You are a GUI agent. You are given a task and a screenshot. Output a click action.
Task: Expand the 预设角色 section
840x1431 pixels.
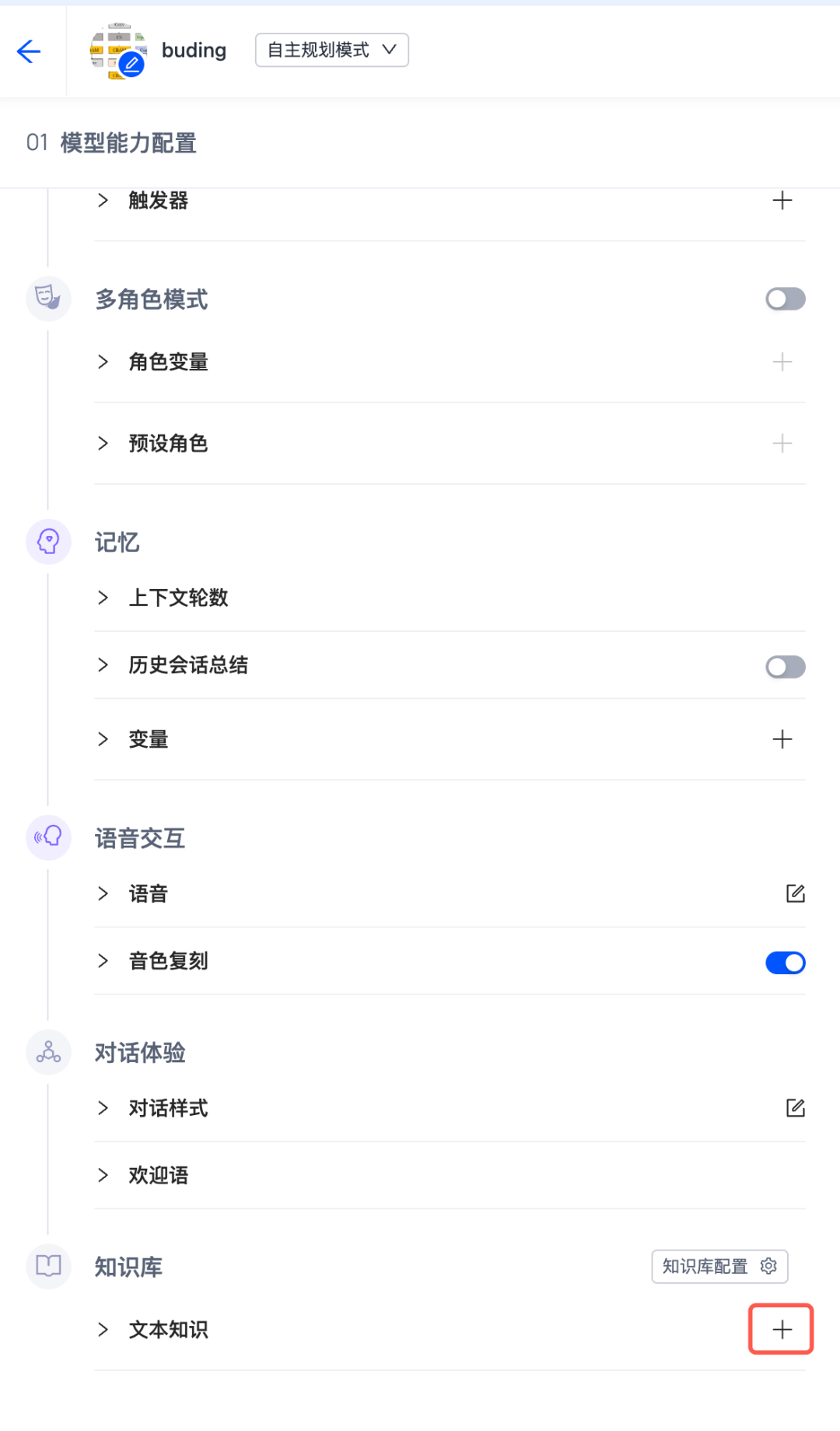tap(103, 444)
